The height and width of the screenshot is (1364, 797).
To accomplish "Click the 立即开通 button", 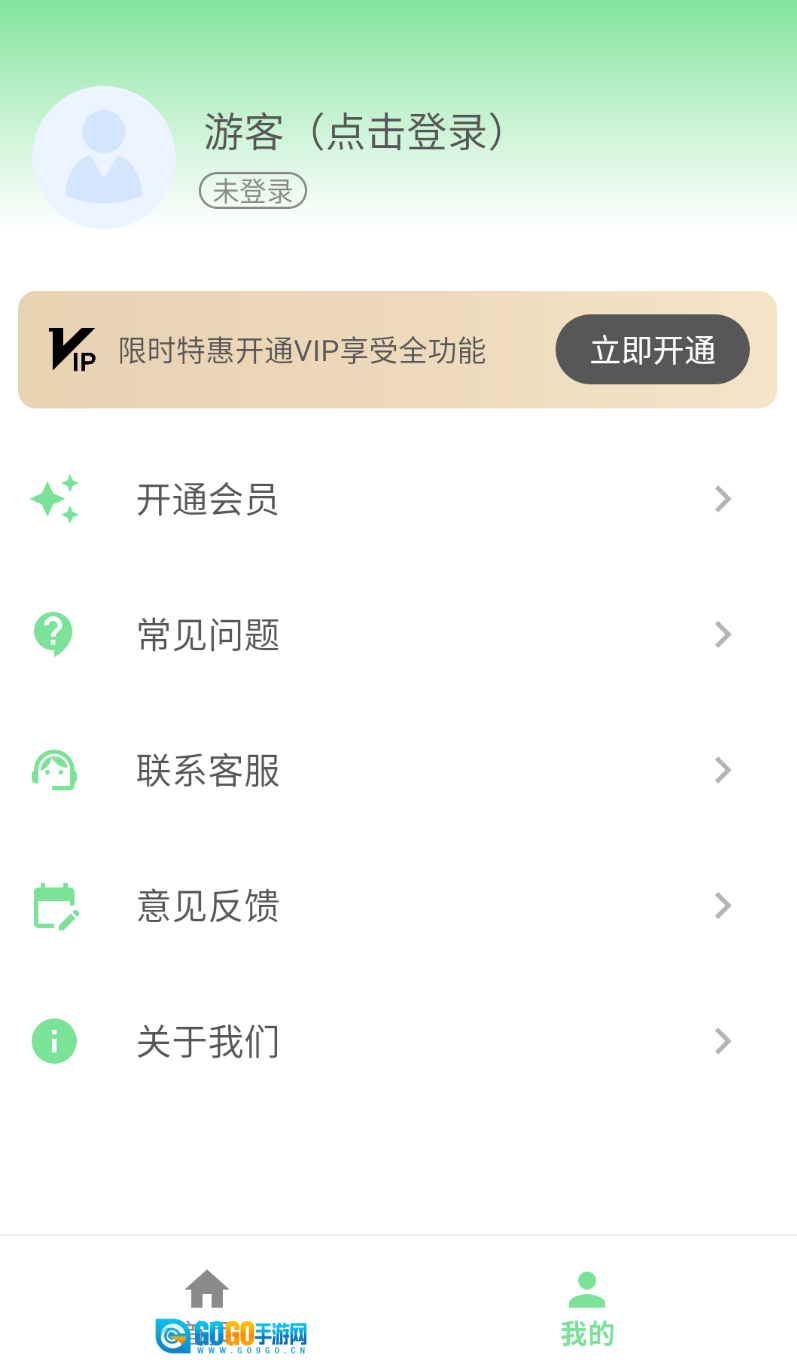I will coord(652,348).
